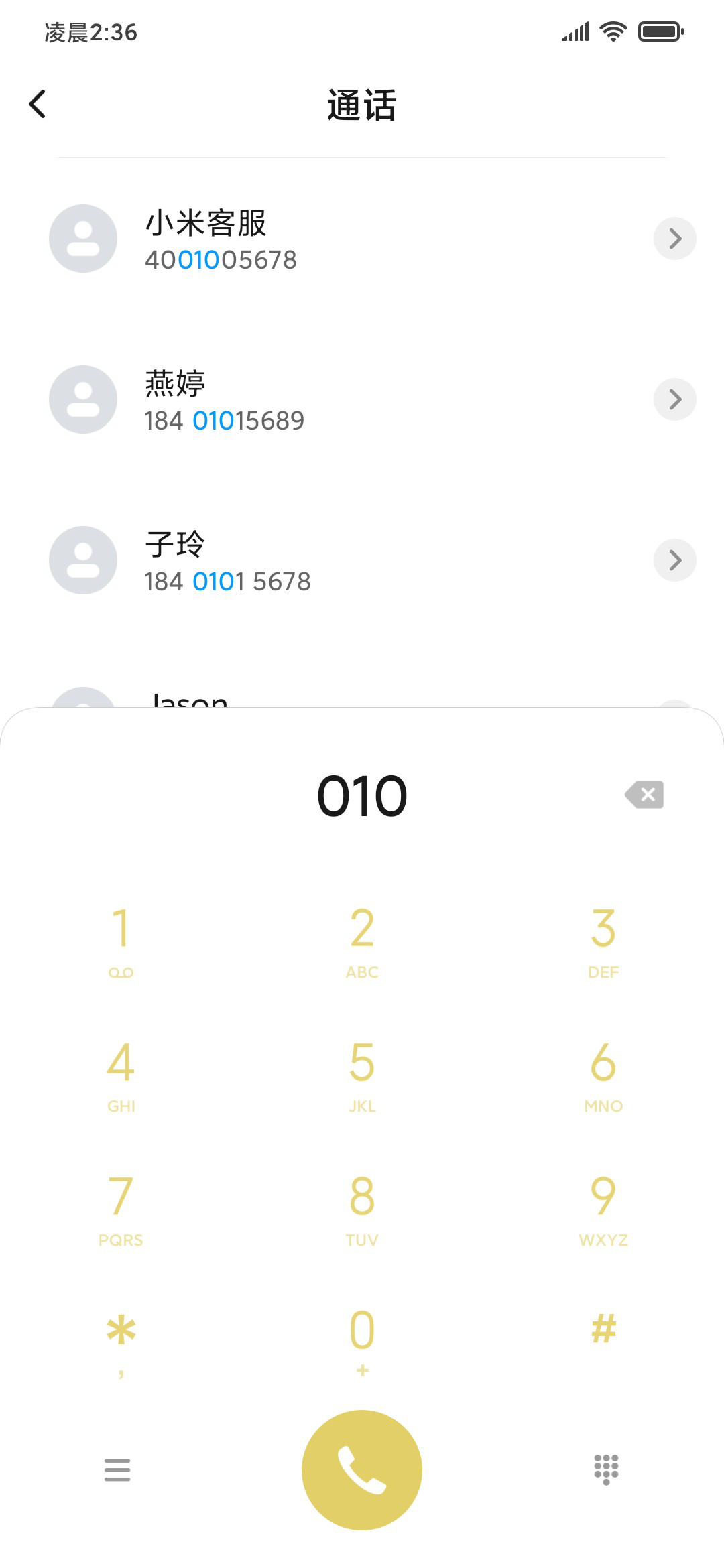Open details arrow for 小米客服

[x=674, y=239]
